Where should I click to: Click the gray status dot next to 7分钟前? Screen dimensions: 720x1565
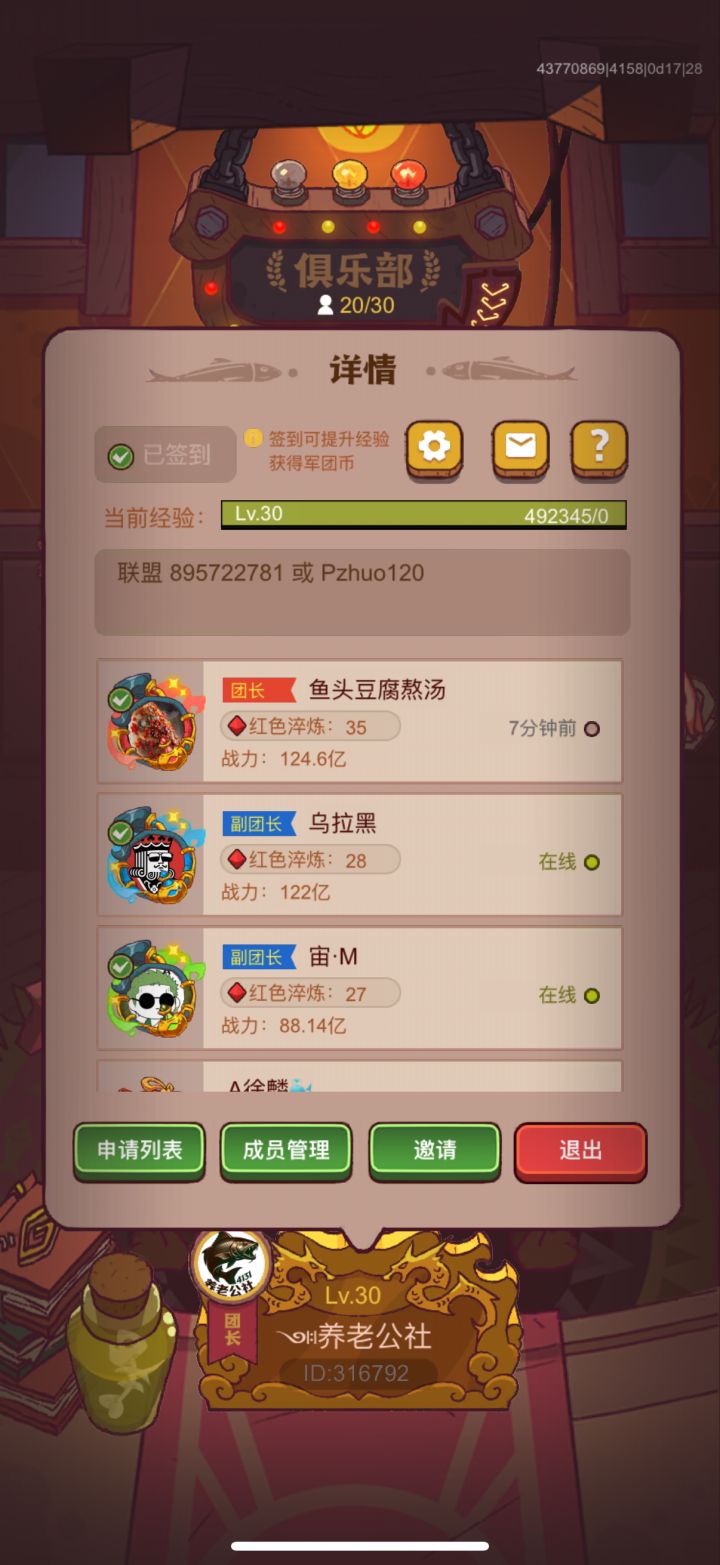click(592, 729)
